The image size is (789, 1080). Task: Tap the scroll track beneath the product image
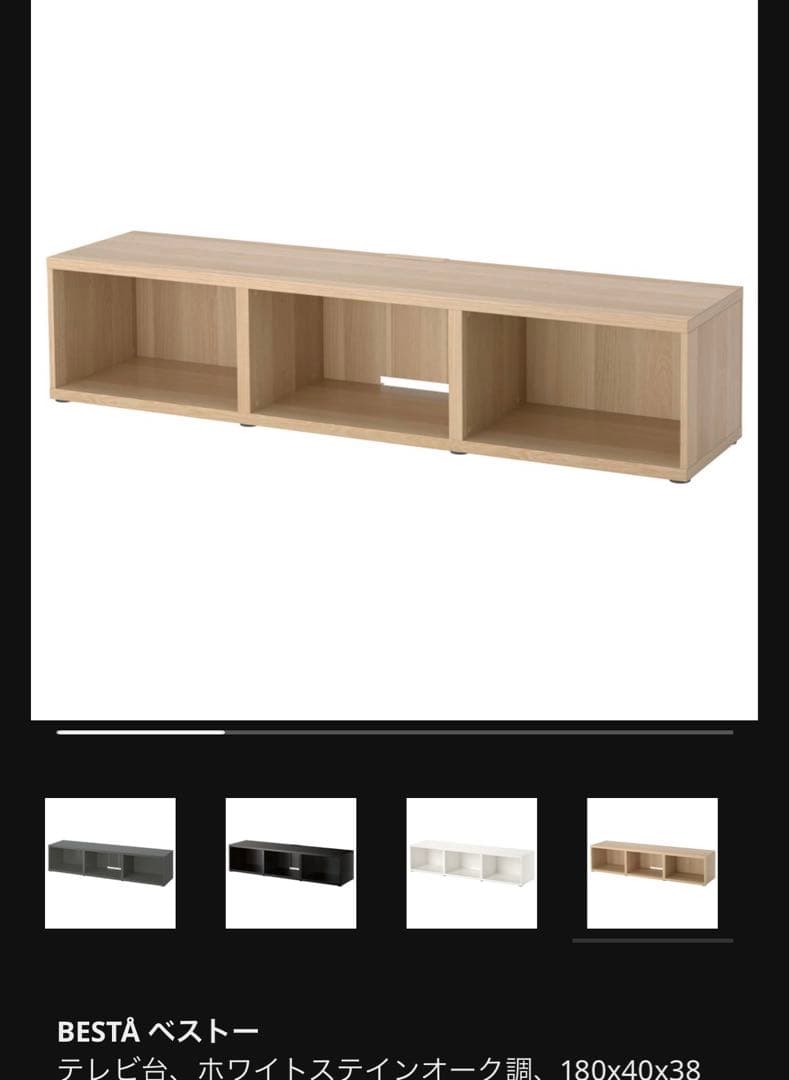coord(394,734)
